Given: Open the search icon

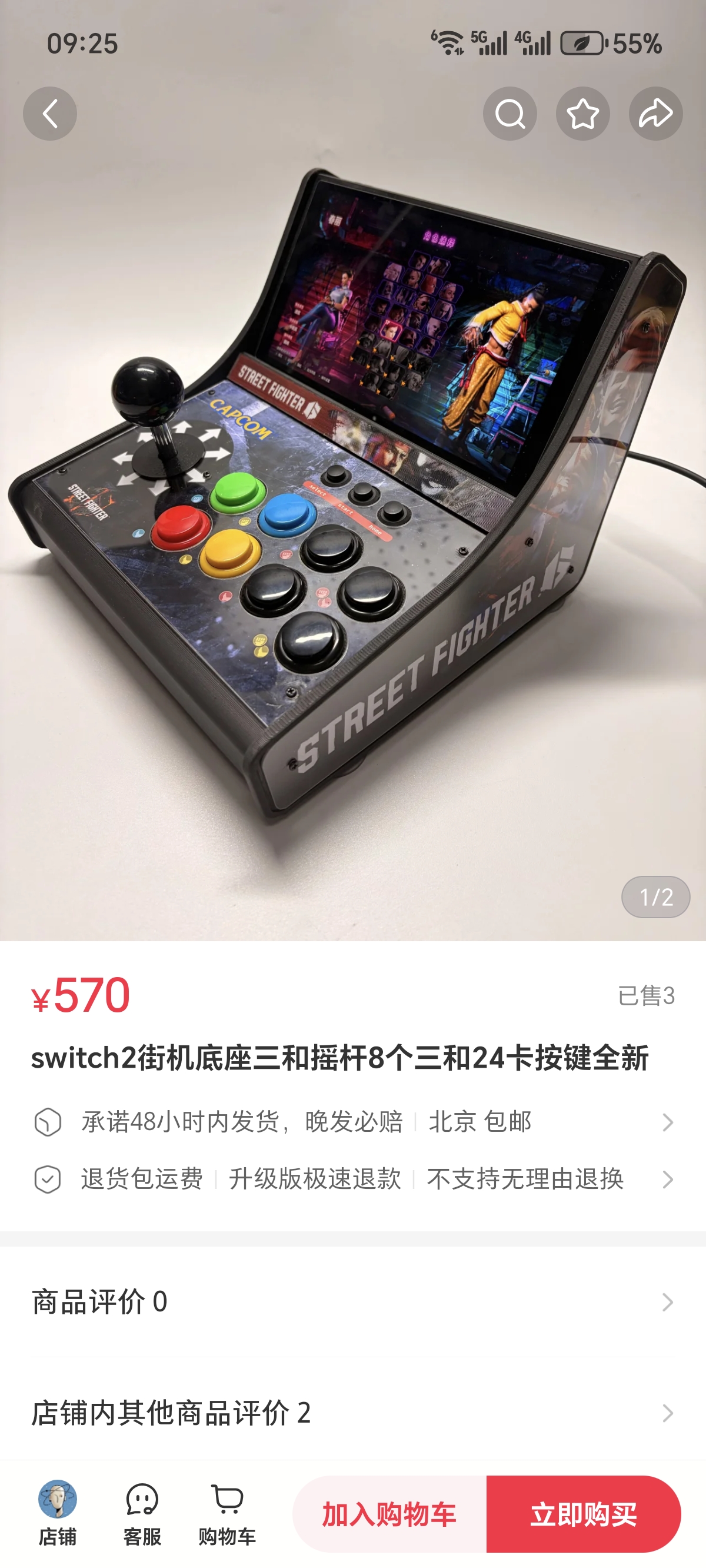Looking at the screenshot, I should pyautogui.click(x=509, y=114).
